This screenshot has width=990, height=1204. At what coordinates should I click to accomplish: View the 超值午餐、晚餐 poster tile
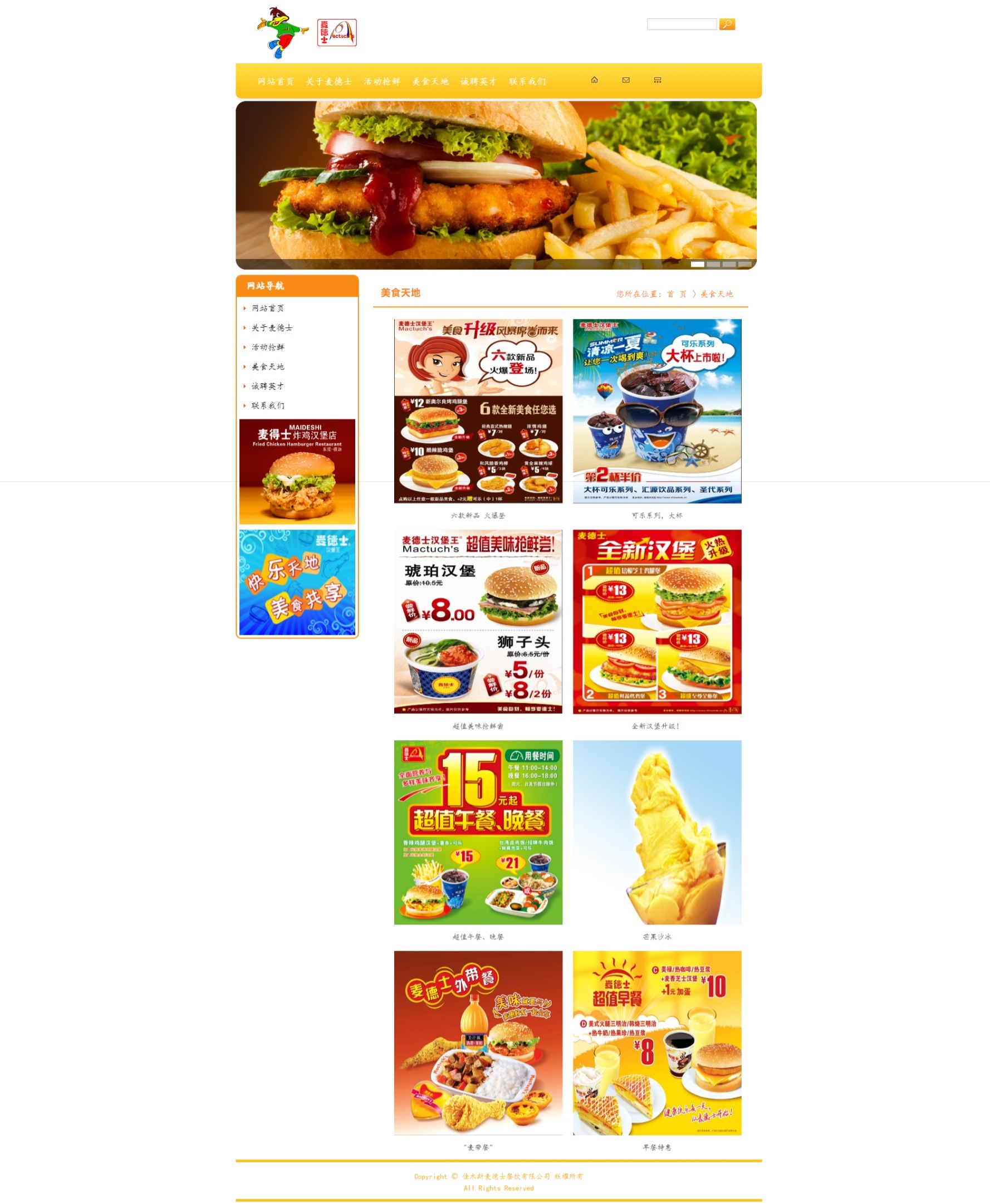(478, 831)
